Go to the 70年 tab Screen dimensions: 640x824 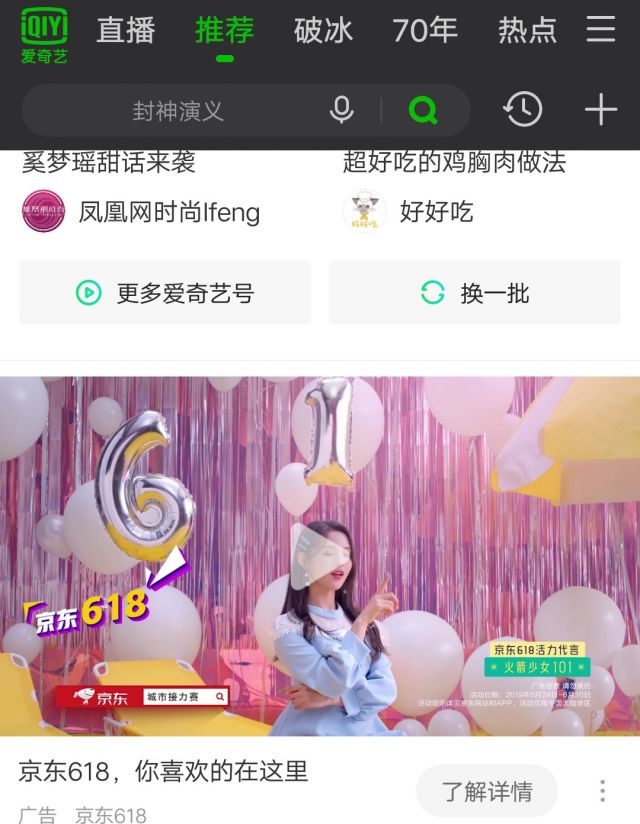[x=425, y=31]
